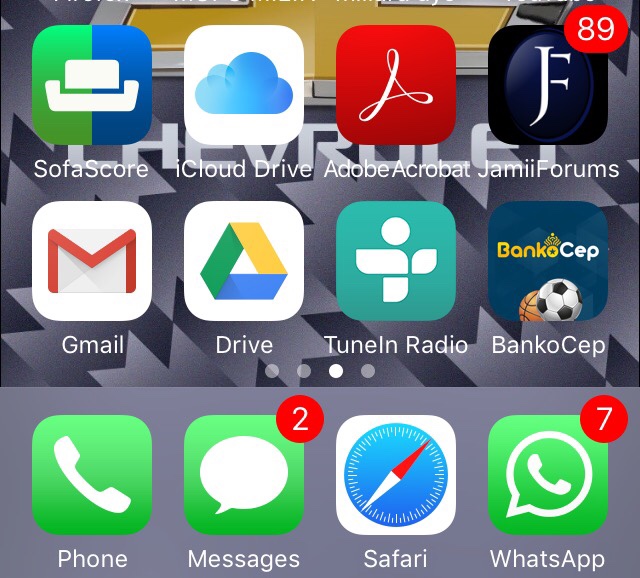The height and width of the screenshot is (578, 640).
Task: Tap the home screen page dots
Action: 320,371
